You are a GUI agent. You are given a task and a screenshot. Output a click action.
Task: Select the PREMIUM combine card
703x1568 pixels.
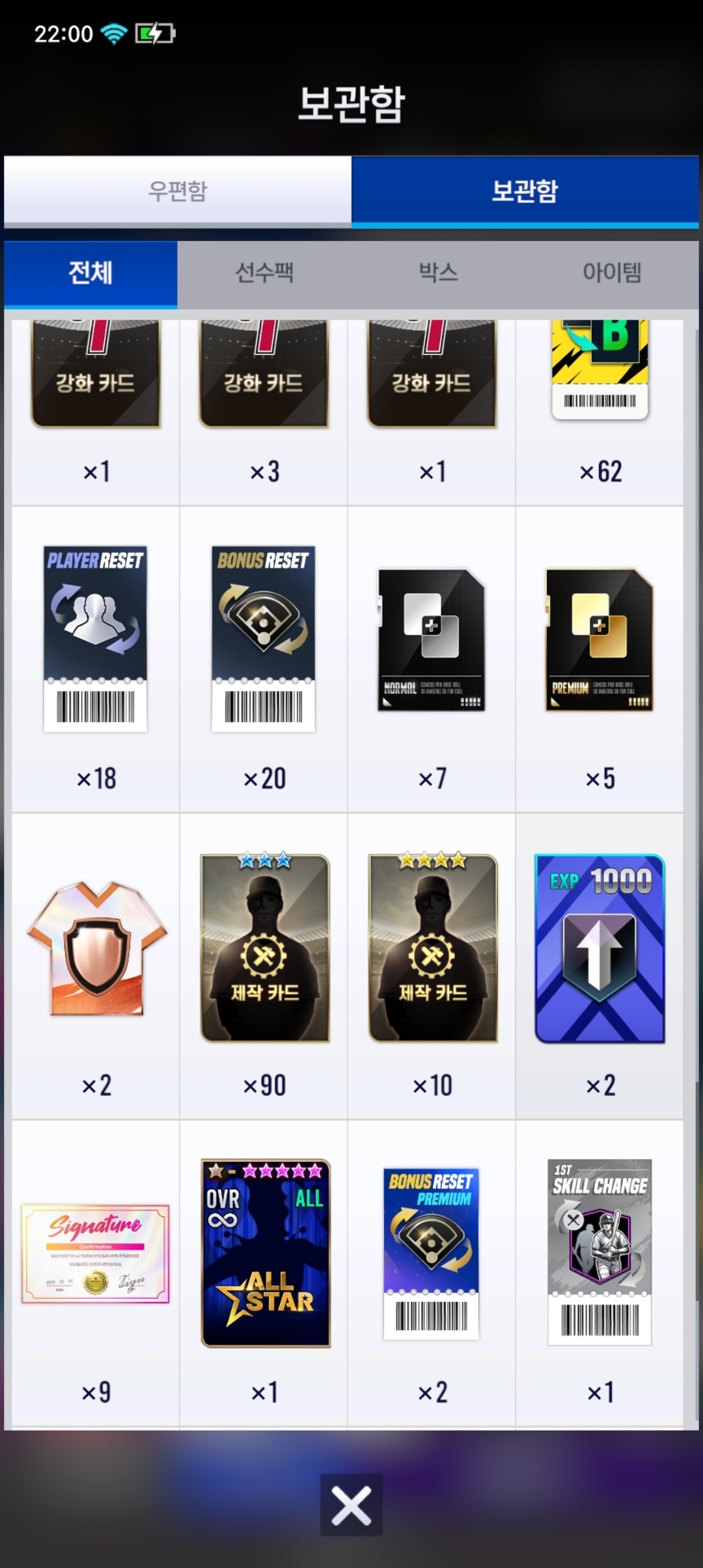click(600, 639)
